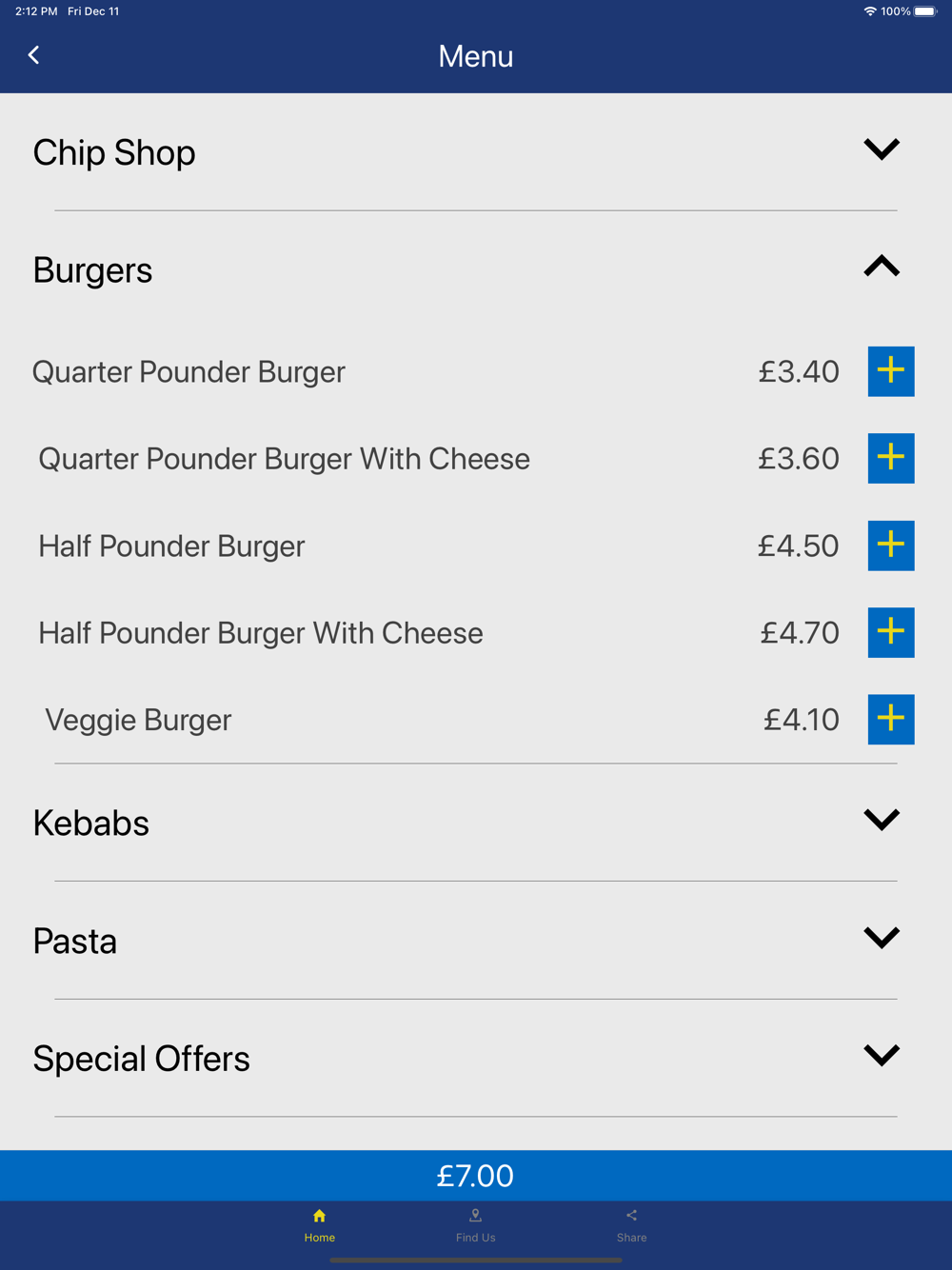The height and width of the screenshot is (1270, 952).
Task: Expand the Kebabs section
Action: tap(881, 821)
